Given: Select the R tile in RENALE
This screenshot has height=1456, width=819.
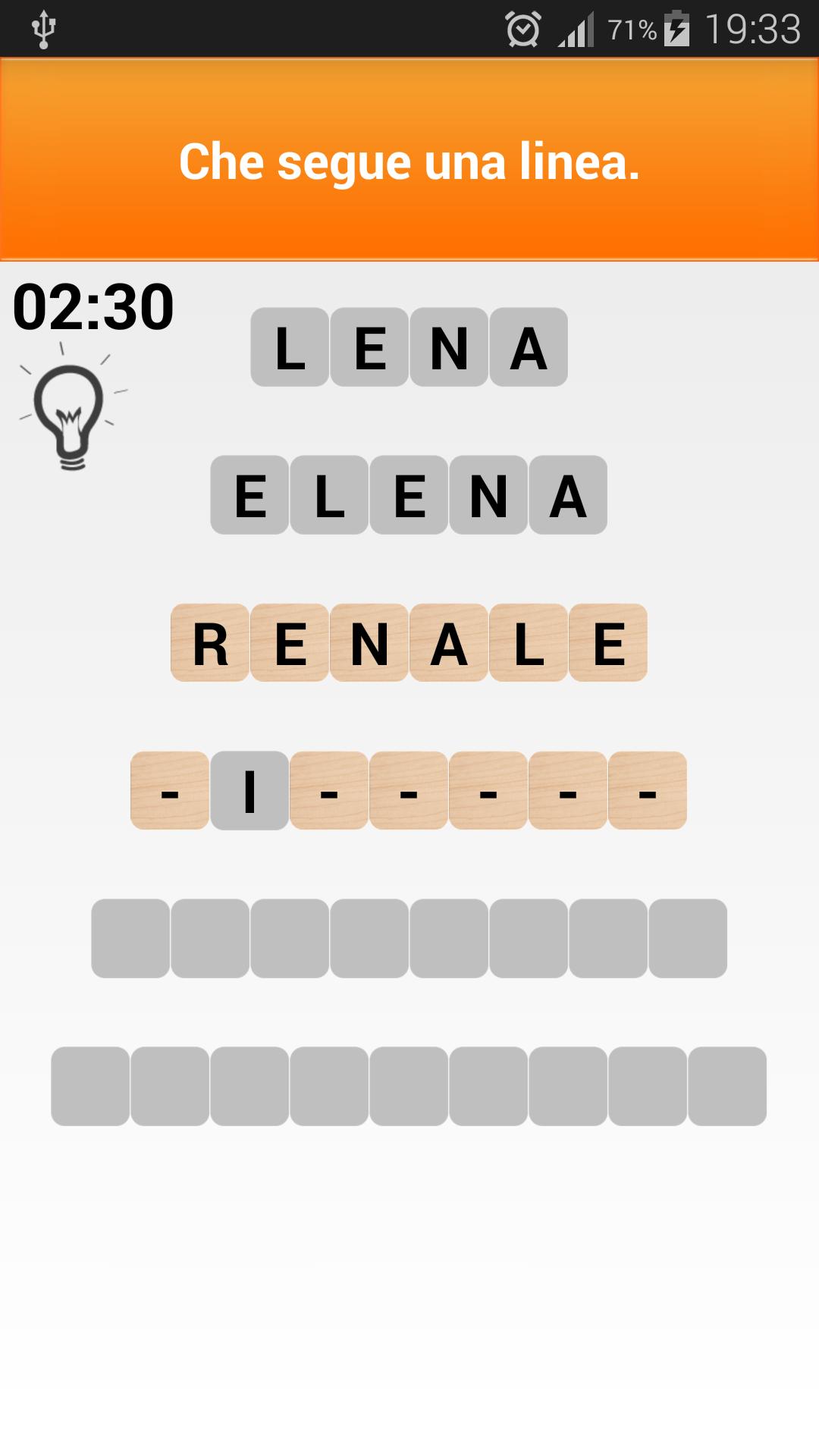Looking at the screenshot, I should [210, 643].
